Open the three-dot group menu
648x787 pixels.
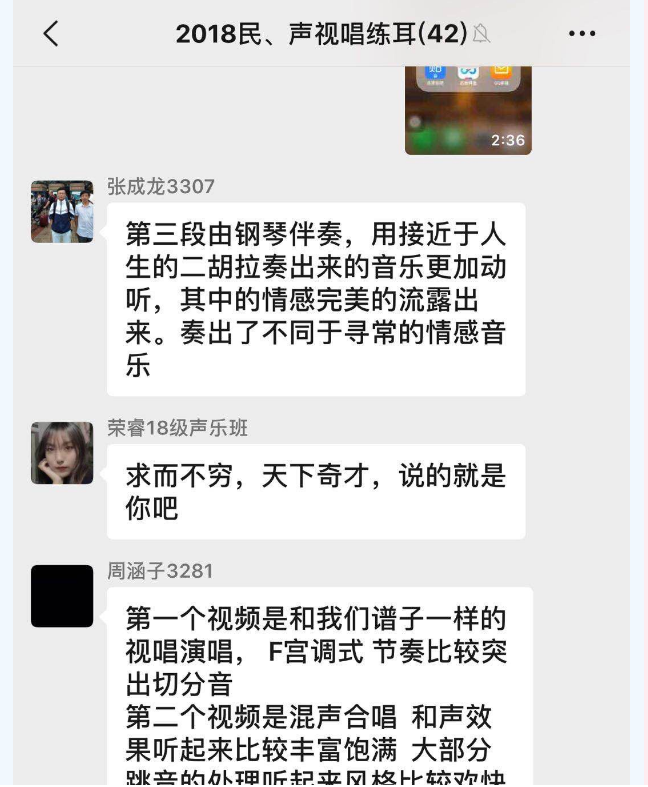pyautogui.click(x=582, y=34)
